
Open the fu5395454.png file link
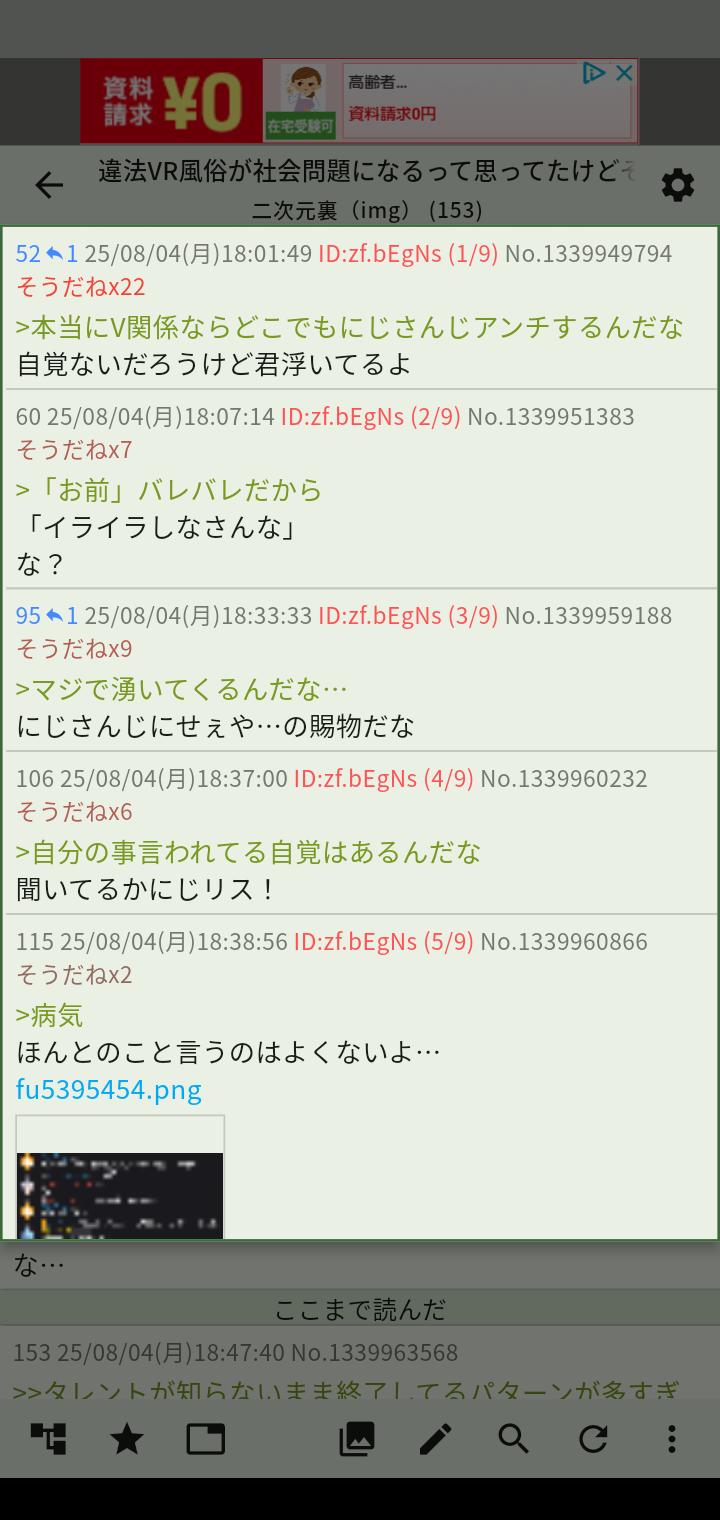coord(109,1089)
